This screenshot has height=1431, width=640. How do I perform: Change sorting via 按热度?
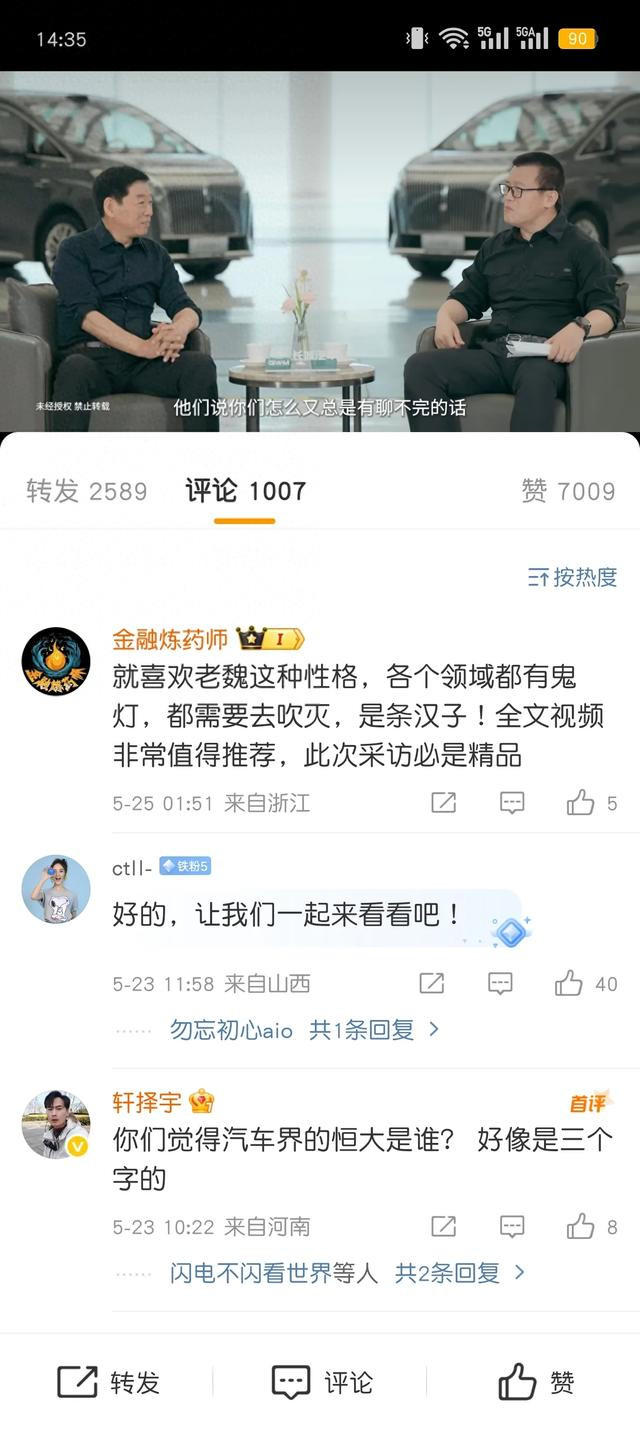572,577
